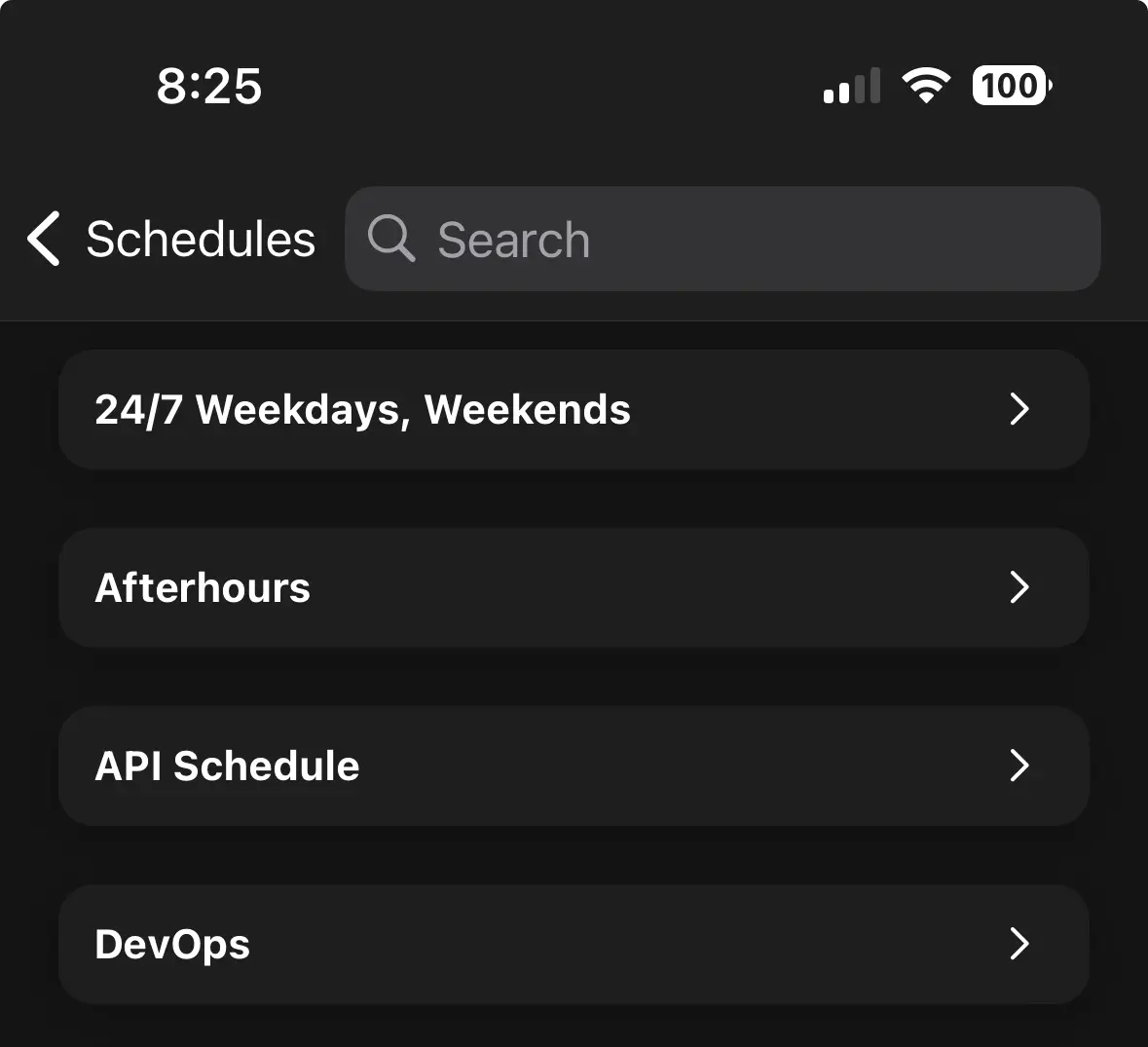Select the DevOps schedule
The image size is (1148, 1047).
coord(574,945)
